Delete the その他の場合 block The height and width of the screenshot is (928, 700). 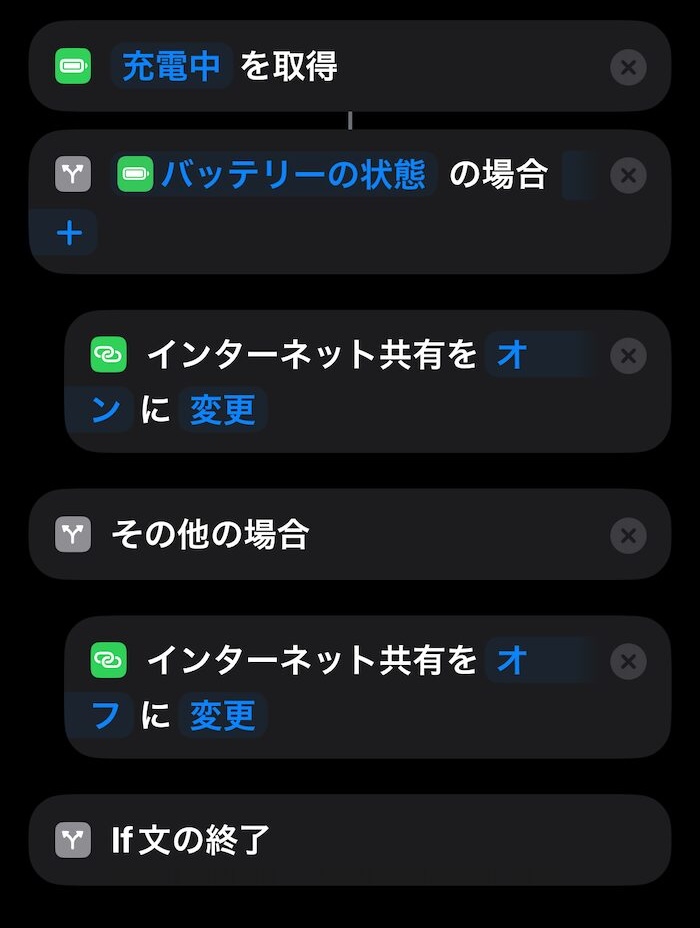[x=628, y=535]
